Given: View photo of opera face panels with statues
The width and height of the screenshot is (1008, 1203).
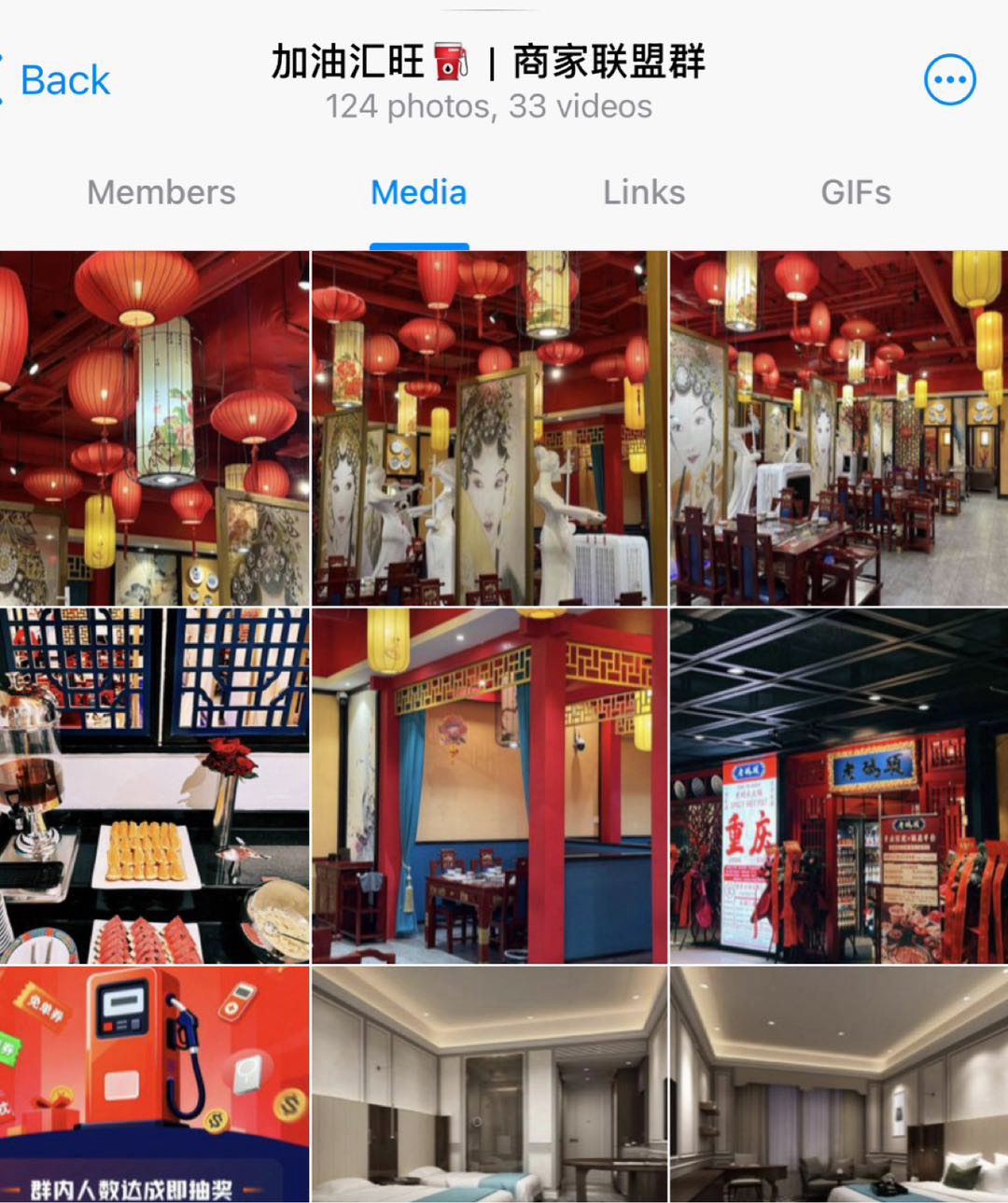Looking at the screenshot, I should [489, 427].
